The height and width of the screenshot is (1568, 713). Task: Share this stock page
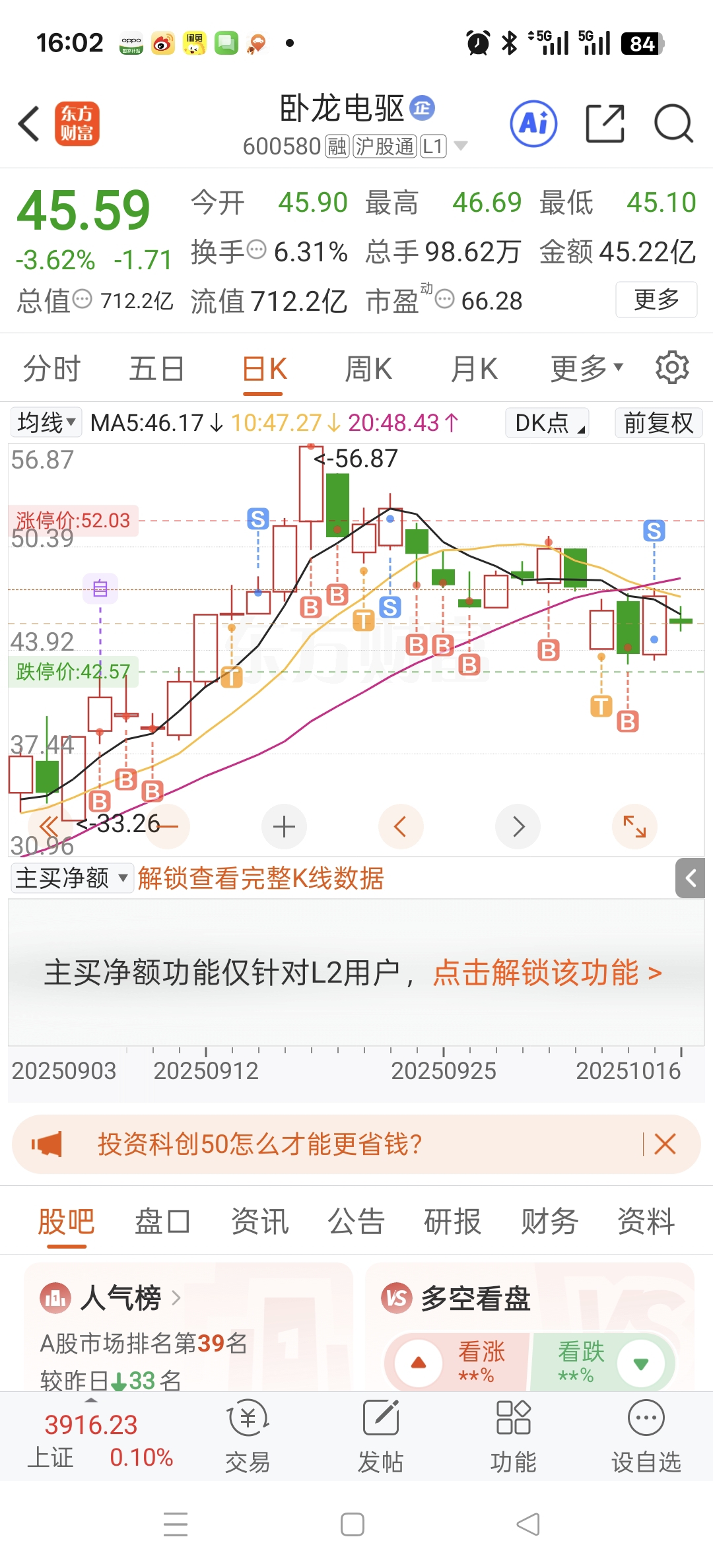tap(605, 123)
